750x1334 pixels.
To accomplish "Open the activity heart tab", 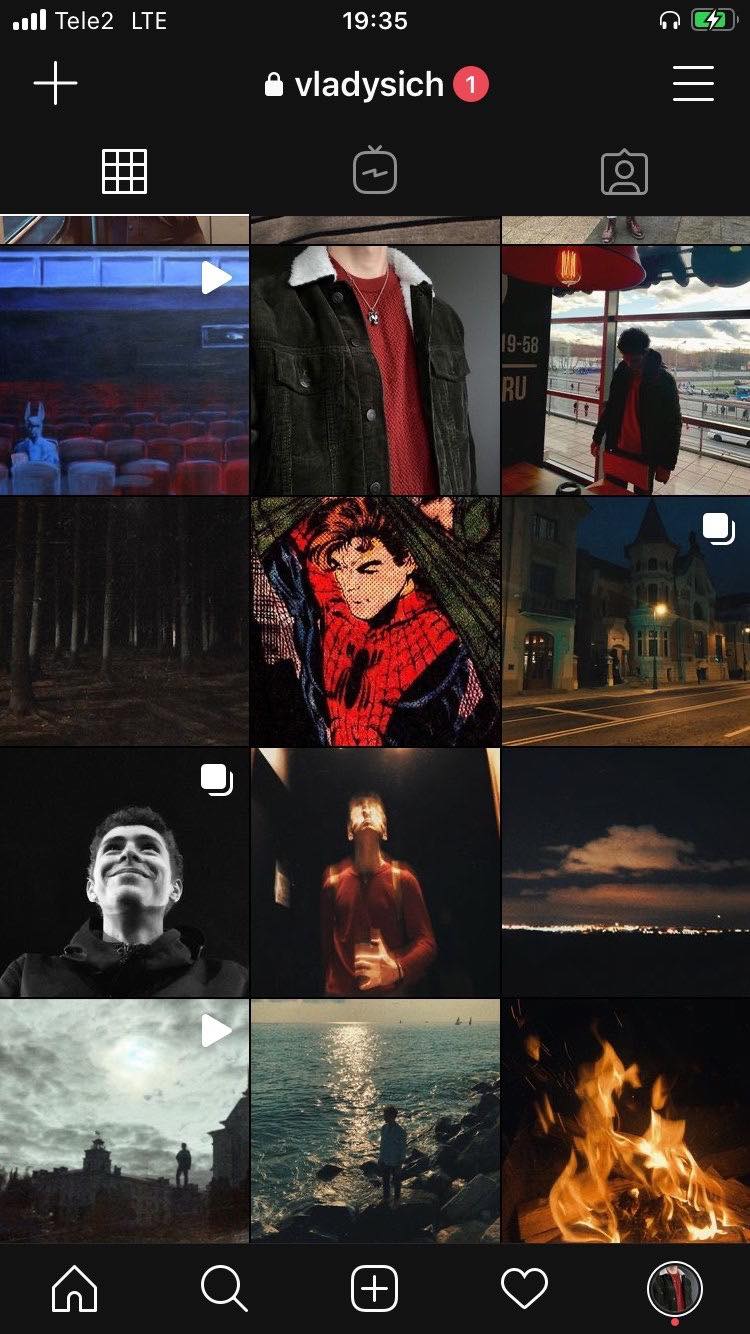I will [x=524, y=1289].
